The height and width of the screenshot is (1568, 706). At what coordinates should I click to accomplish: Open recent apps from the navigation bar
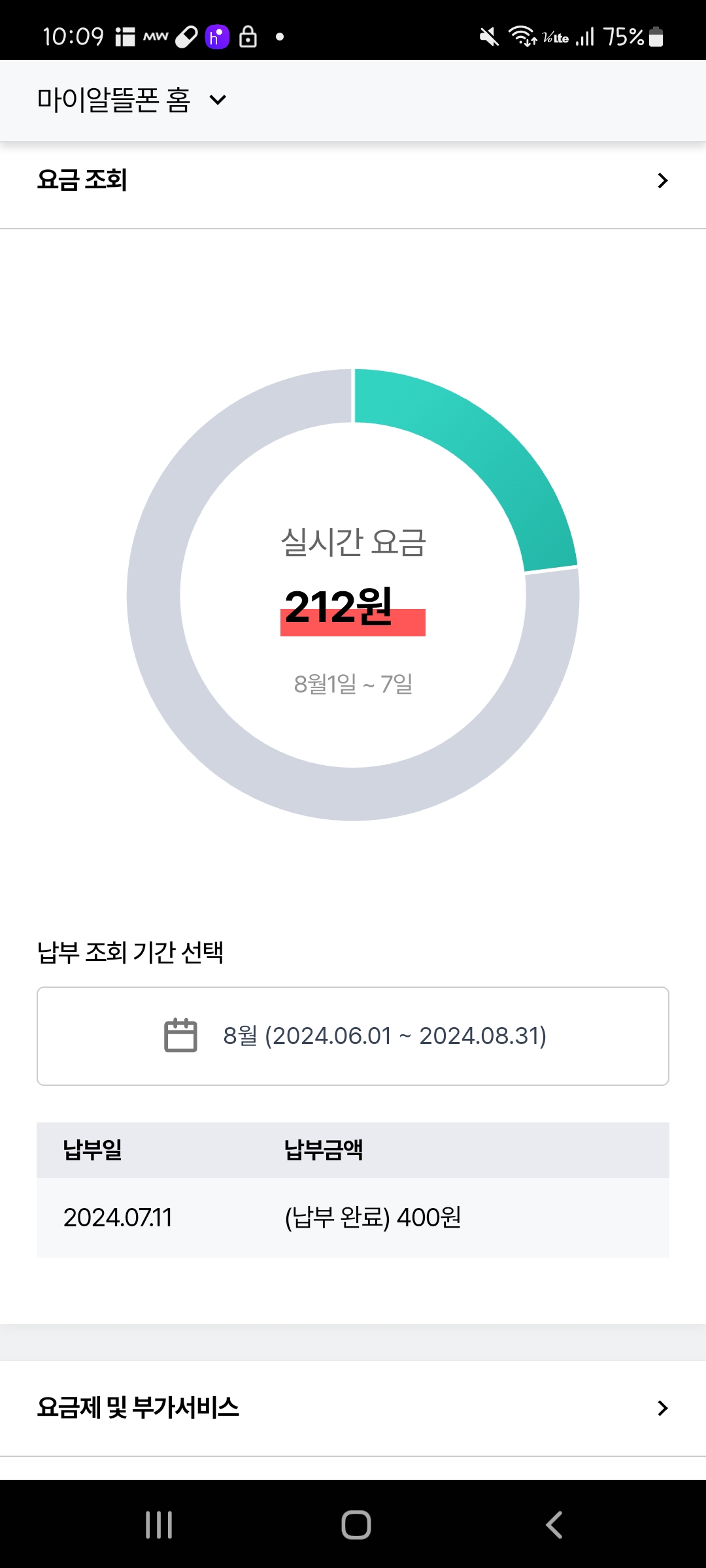[159, 1525]
